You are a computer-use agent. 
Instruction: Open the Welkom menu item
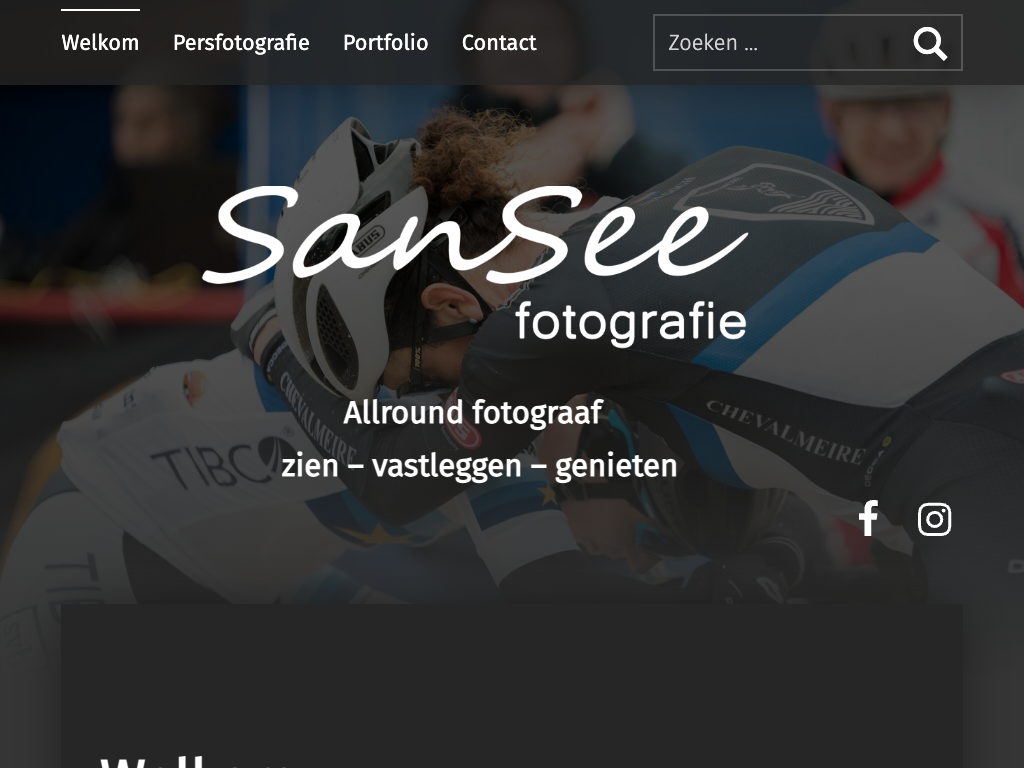[x=100, y=43]
